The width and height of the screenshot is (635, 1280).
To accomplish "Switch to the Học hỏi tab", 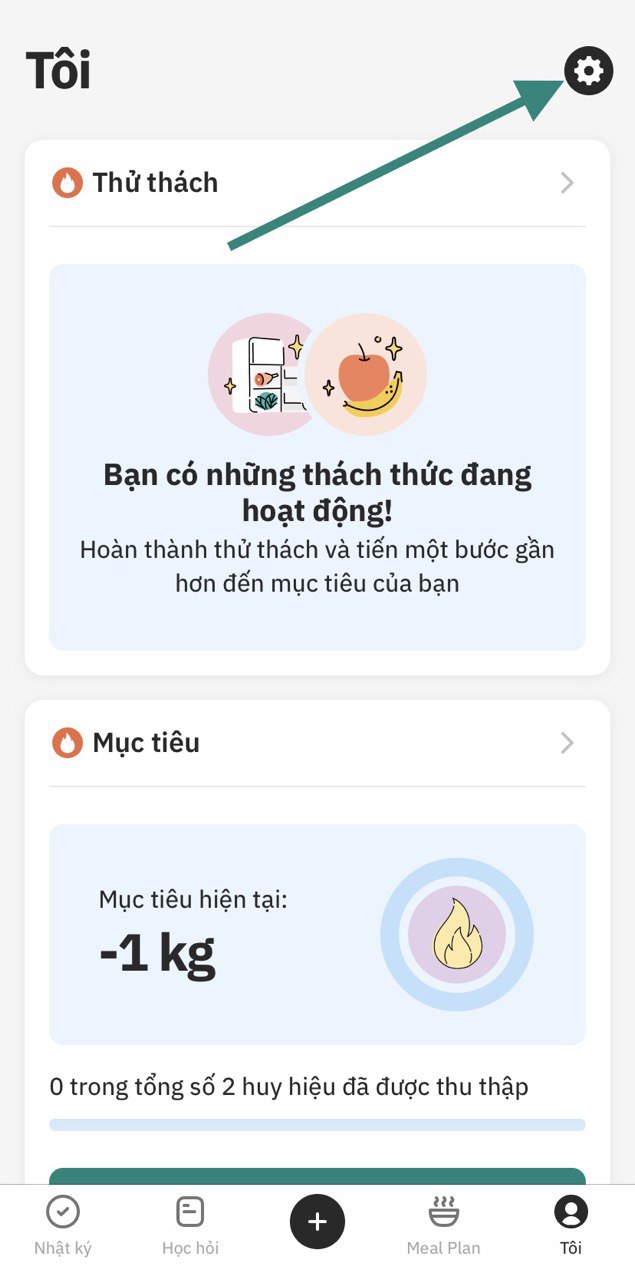I will [190, 1225].
